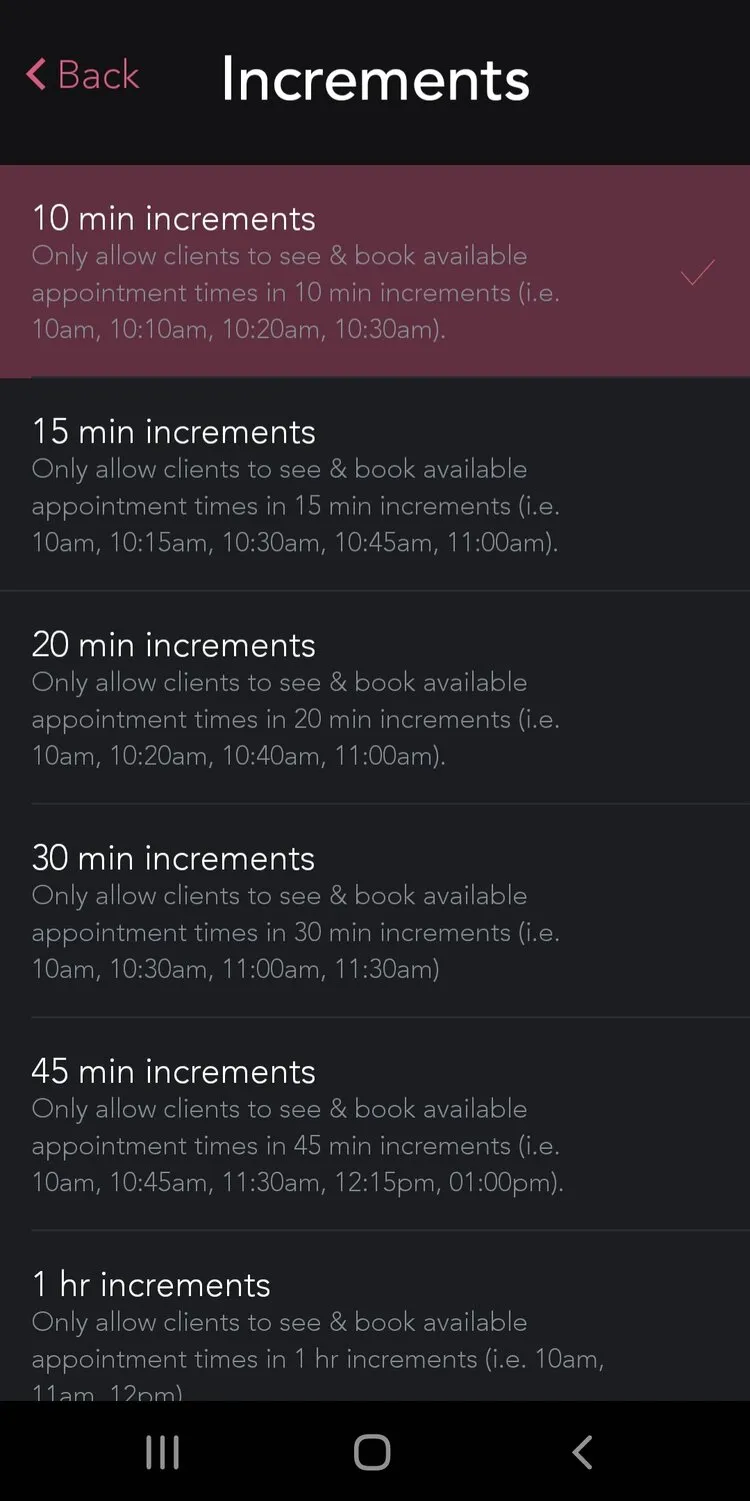This screenshot has height=1501, width=750.
Task: Set appointment times to 30 min increments
Action: [375, 911]
